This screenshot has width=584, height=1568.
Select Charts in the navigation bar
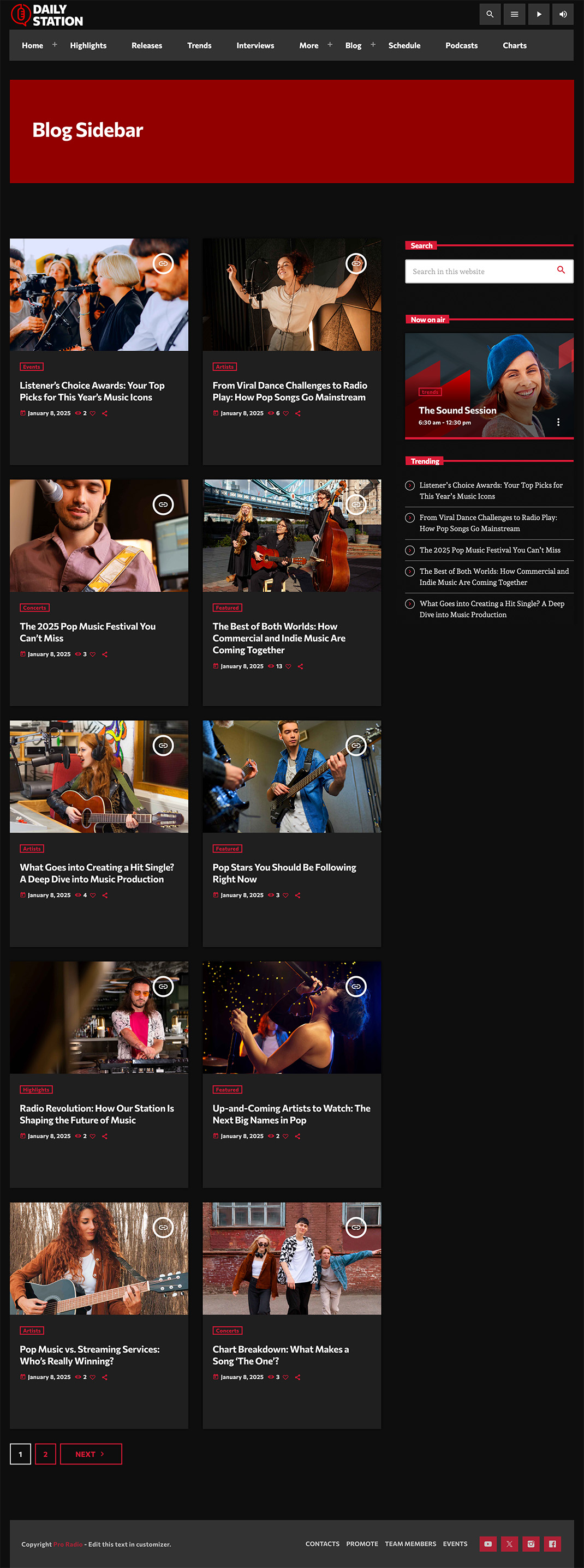(514, 45)
